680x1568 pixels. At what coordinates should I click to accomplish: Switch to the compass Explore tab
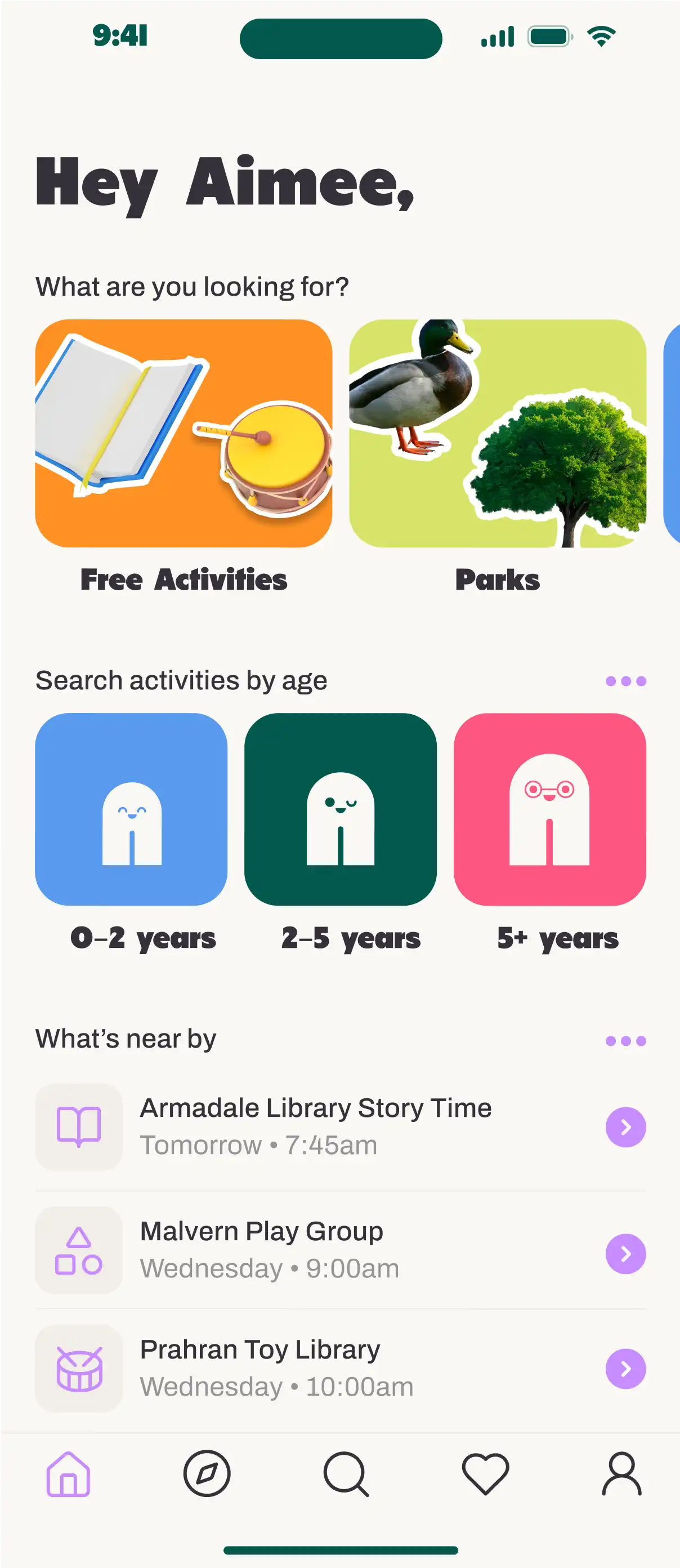point(207,1473)
